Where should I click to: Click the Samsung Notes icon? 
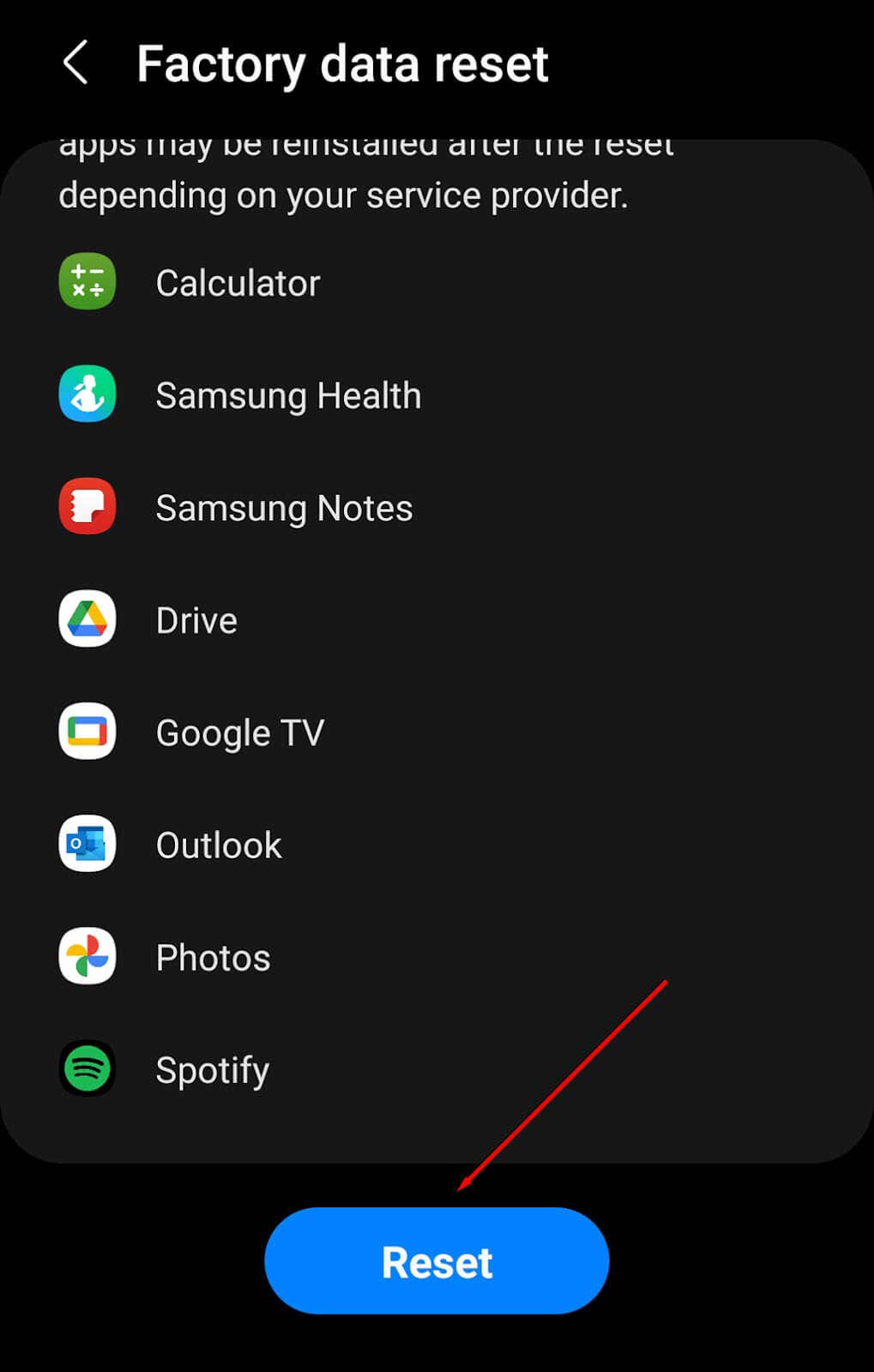coord(86,507)
